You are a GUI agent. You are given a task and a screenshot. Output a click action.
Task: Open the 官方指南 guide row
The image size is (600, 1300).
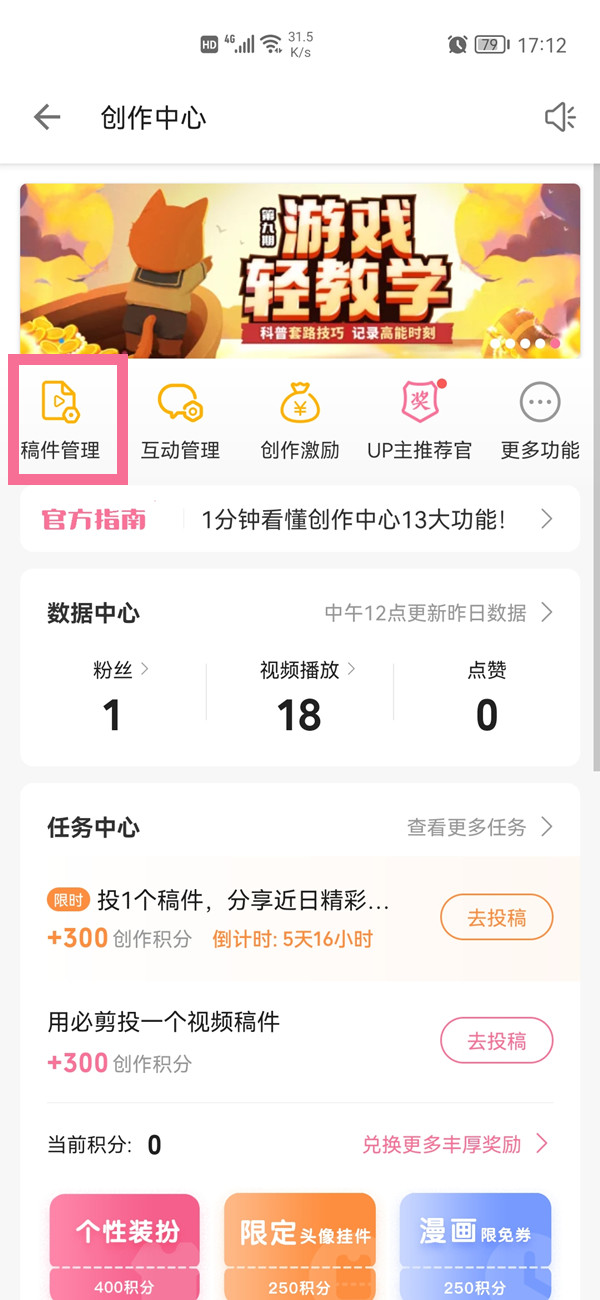point(300,519)
